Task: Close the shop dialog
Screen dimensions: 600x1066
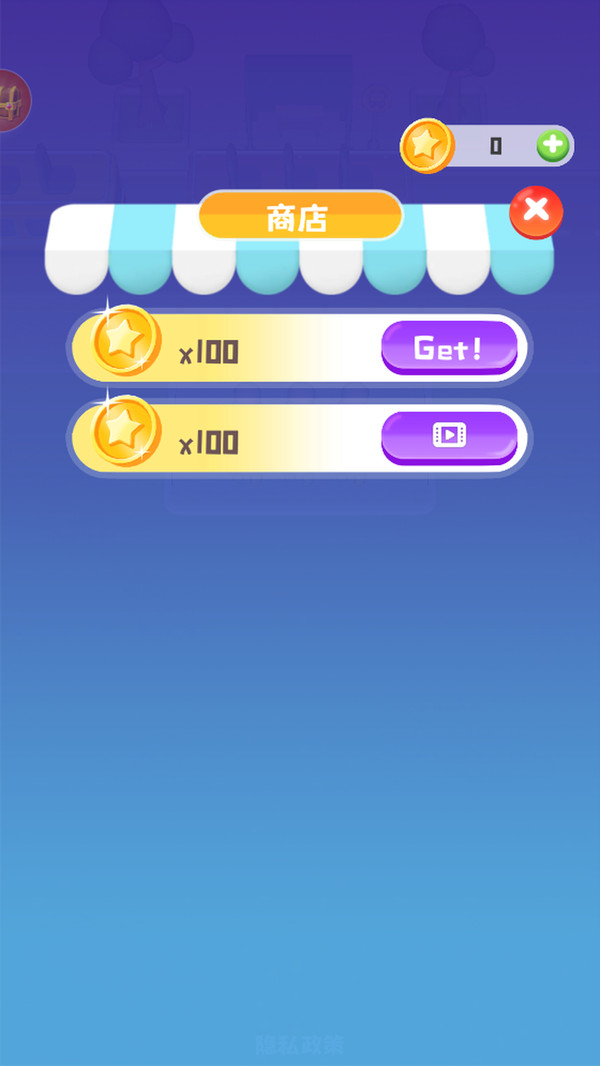Action: tap(536, 212)
